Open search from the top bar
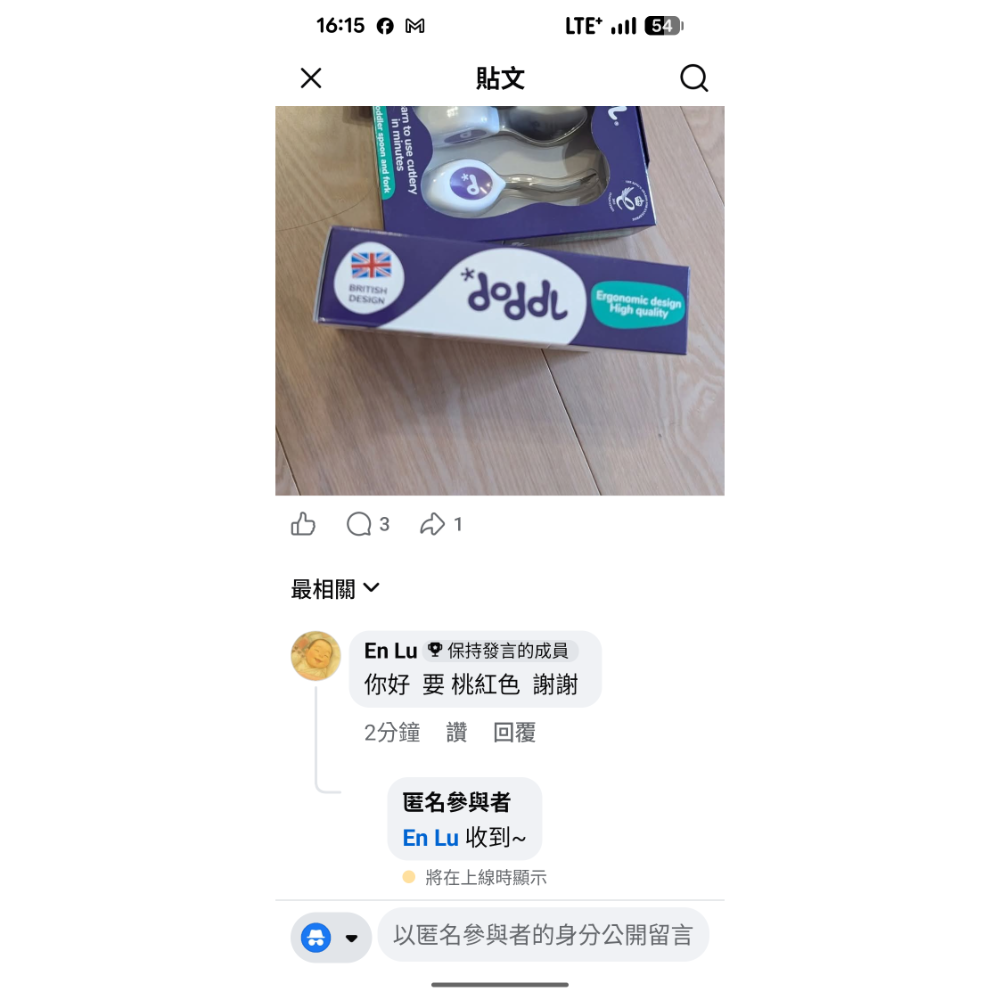 tap(693, 78)
